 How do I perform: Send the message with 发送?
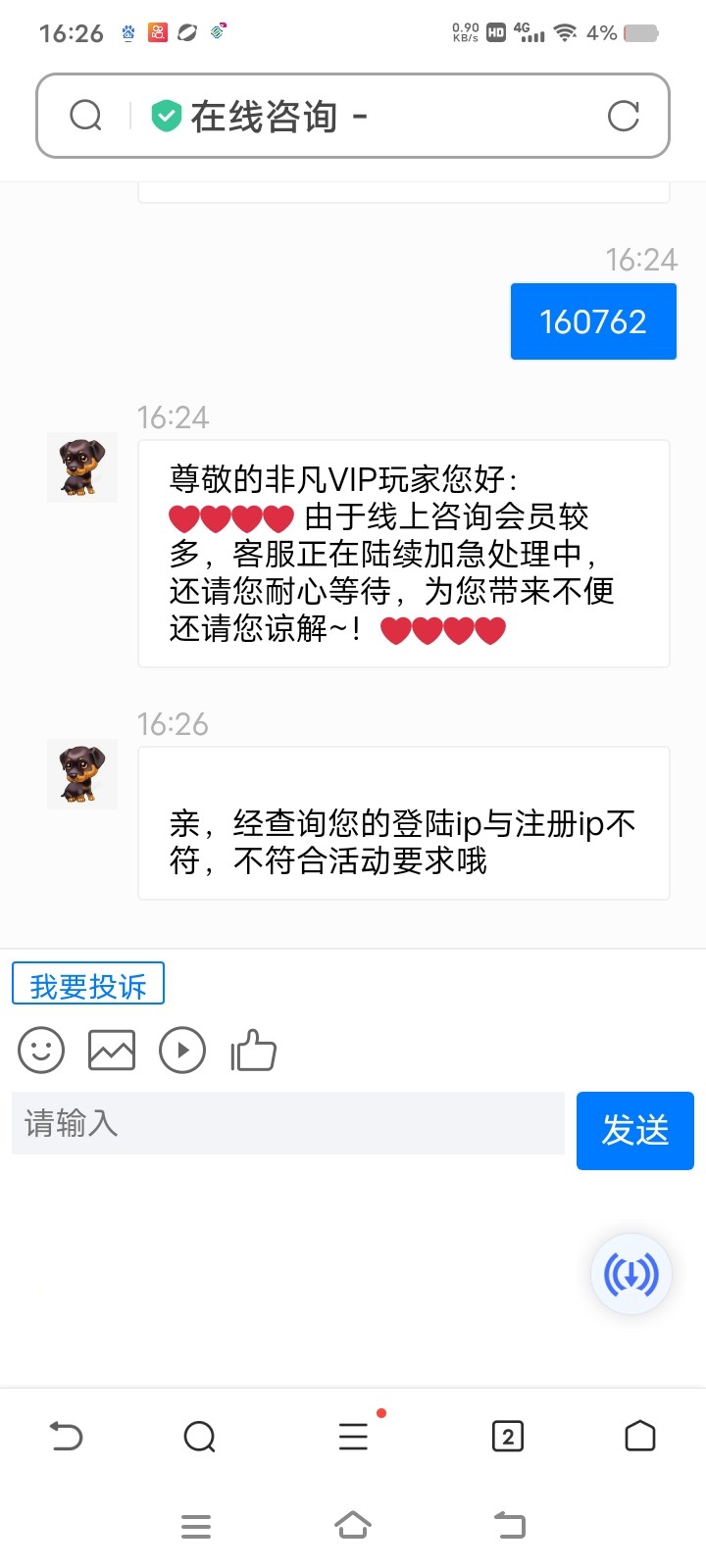[x=634, y=1130]
